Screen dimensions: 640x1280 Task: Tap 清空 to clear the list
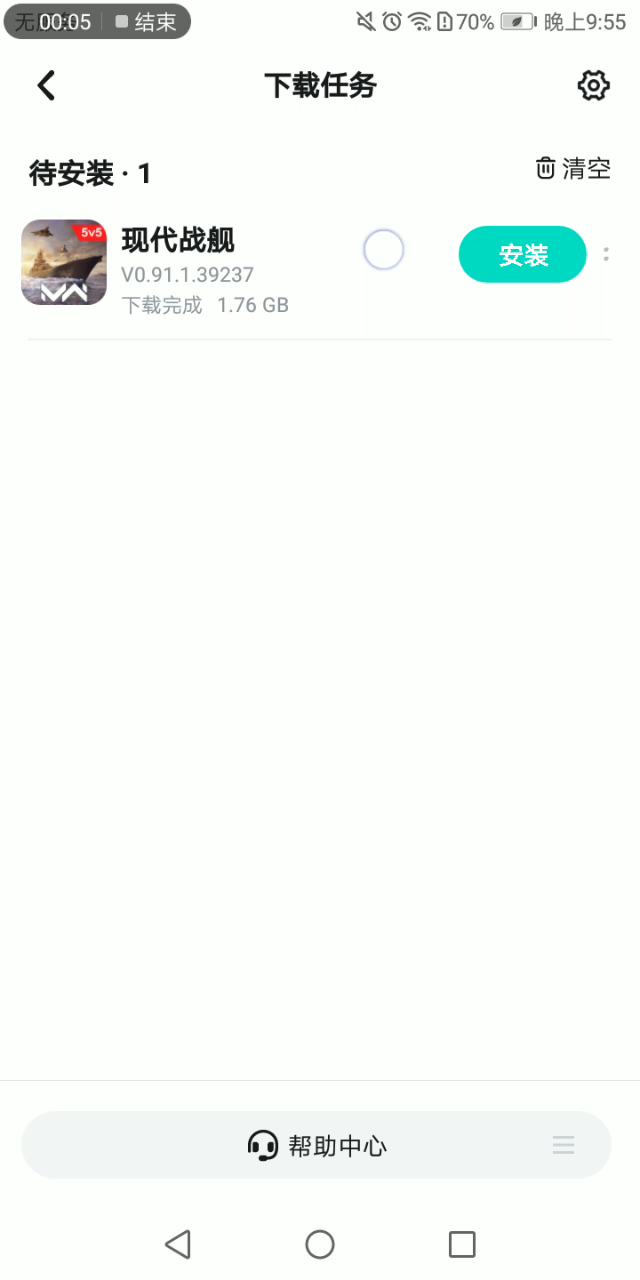(x=573, y=168)
